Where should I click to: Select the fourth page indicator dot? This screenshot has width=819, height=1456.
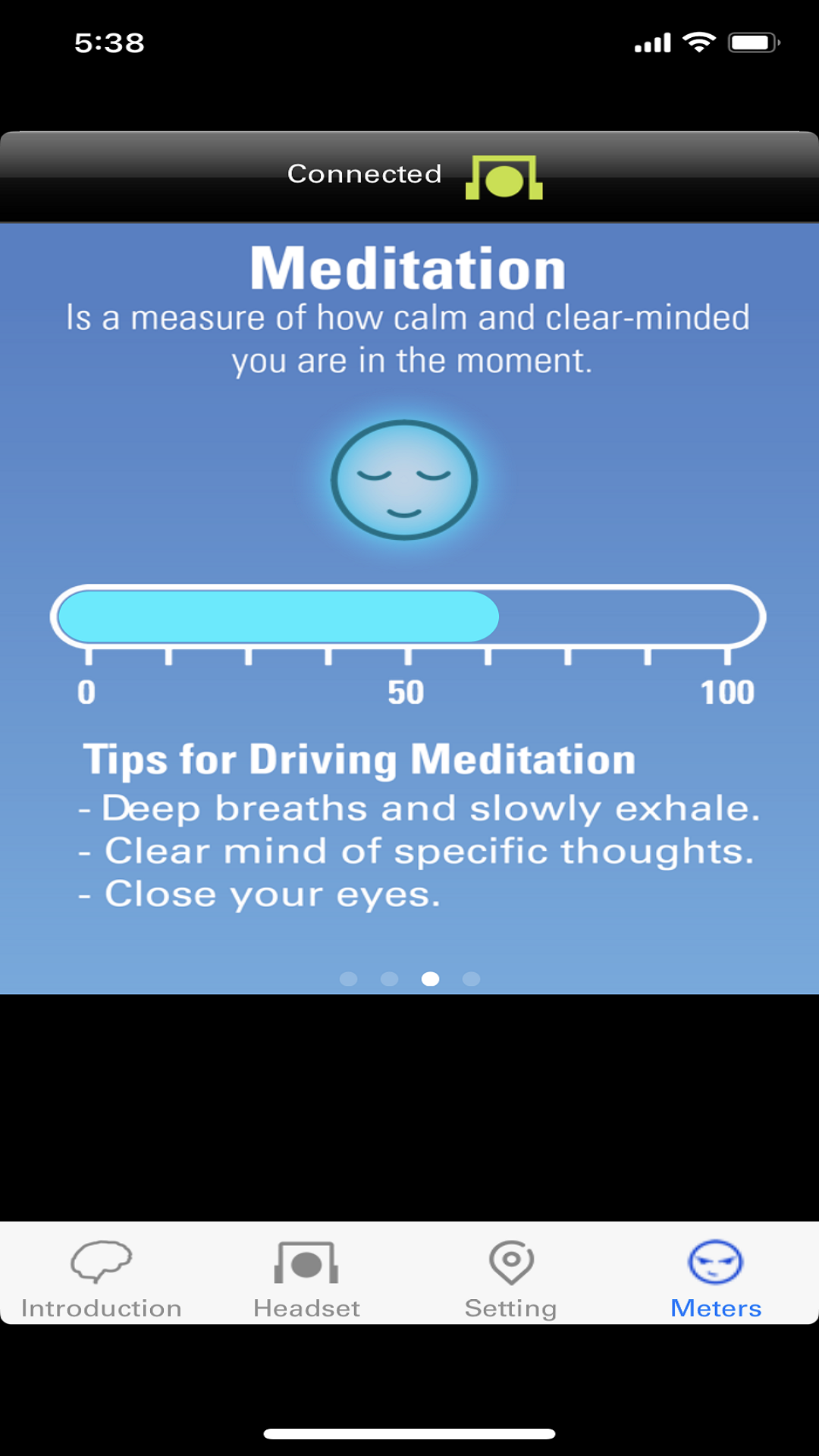[472, 979]
